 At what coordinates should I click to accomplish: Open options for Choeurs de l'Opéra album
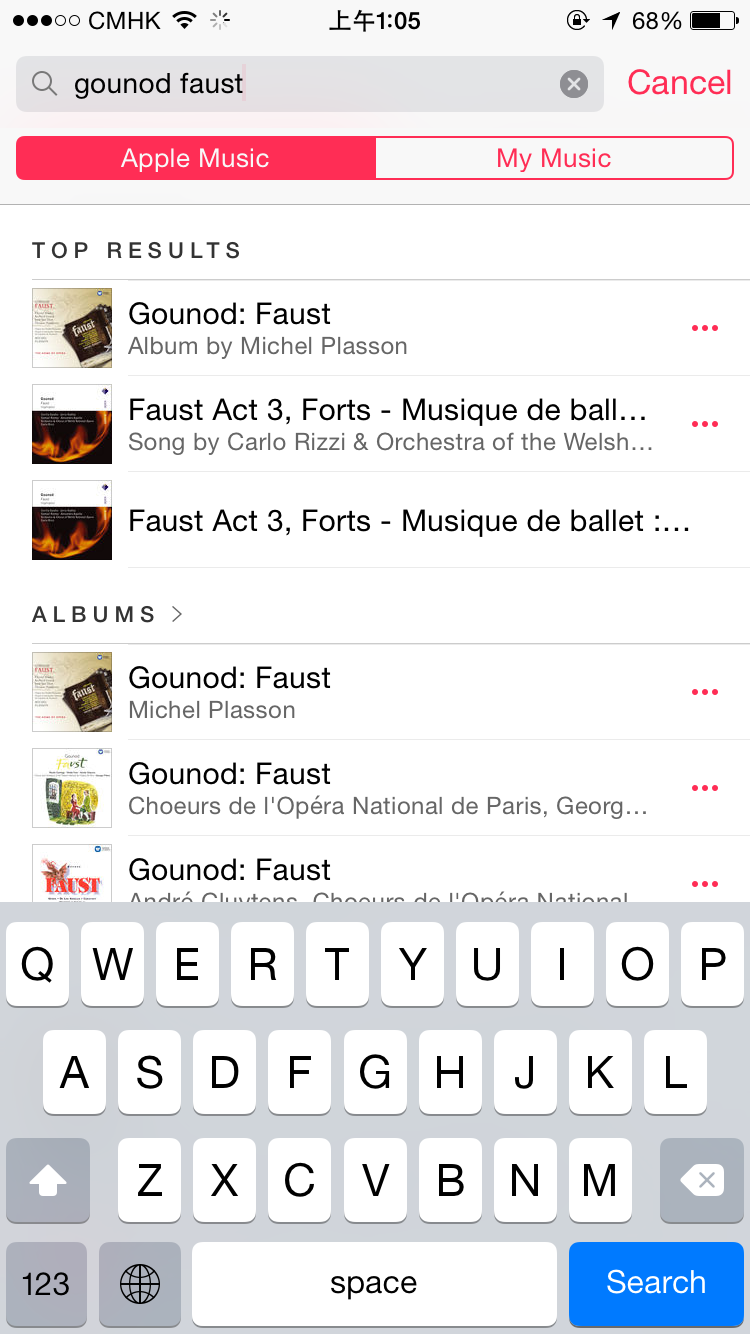coord(705,788)
